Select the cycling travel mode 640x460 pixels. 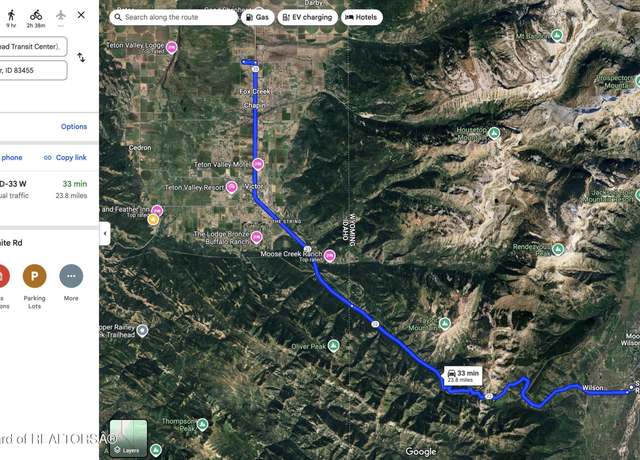(36, 17)
